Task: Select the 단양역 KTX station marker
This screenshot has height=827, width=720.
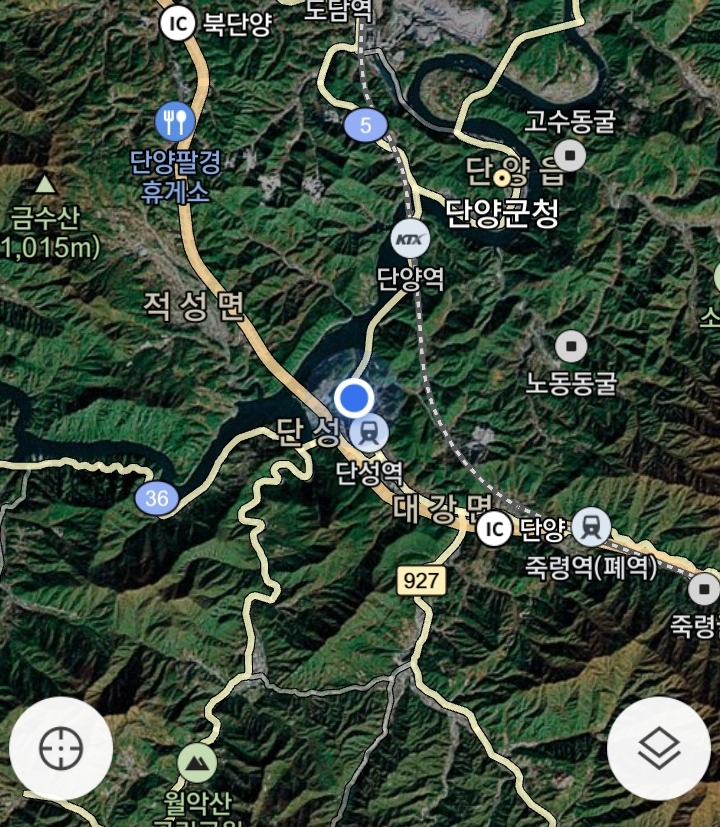Action: 410,239
